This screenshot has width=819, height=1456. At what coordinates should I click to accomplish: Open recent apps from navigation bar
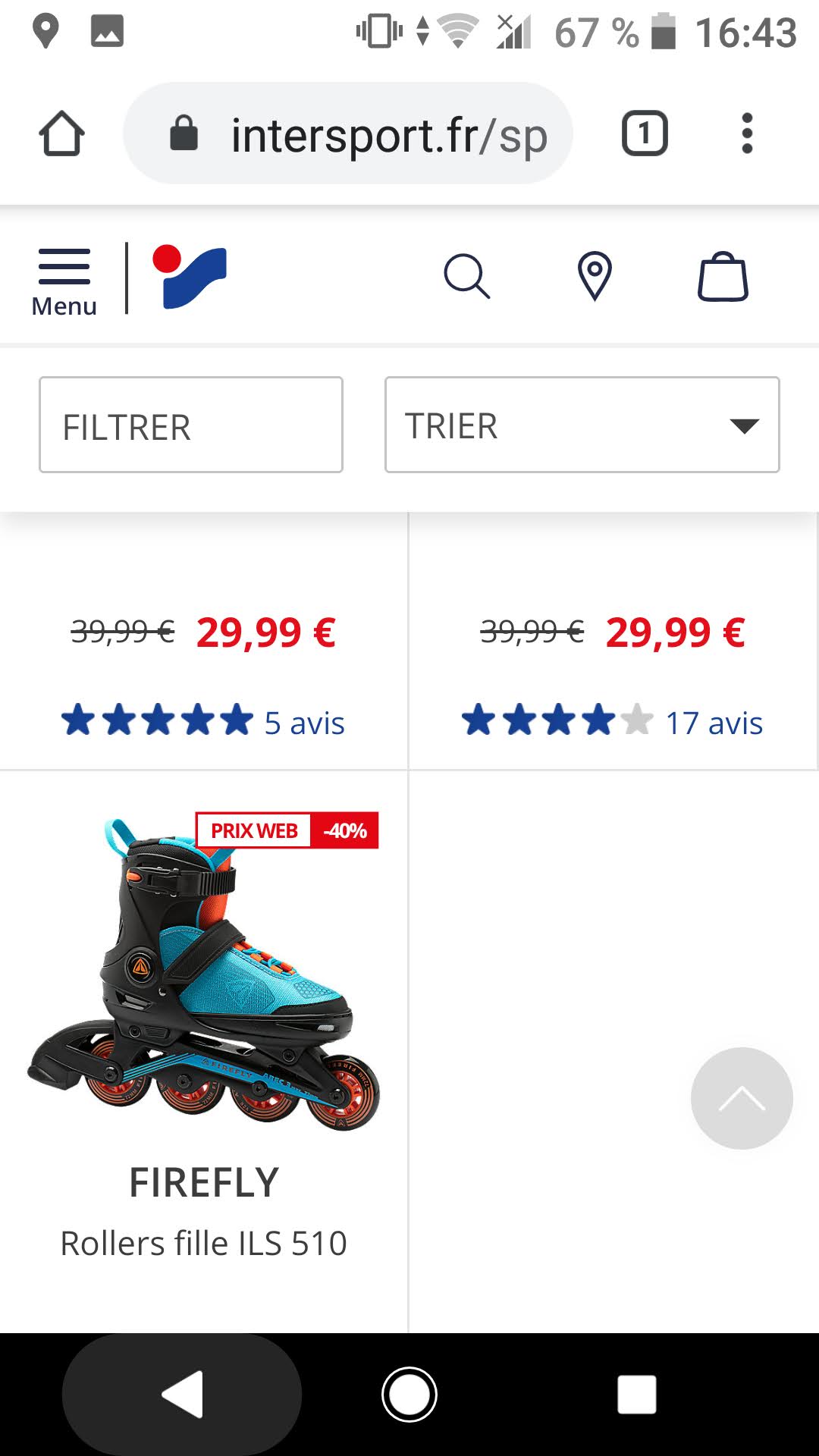click(636, 1394)
